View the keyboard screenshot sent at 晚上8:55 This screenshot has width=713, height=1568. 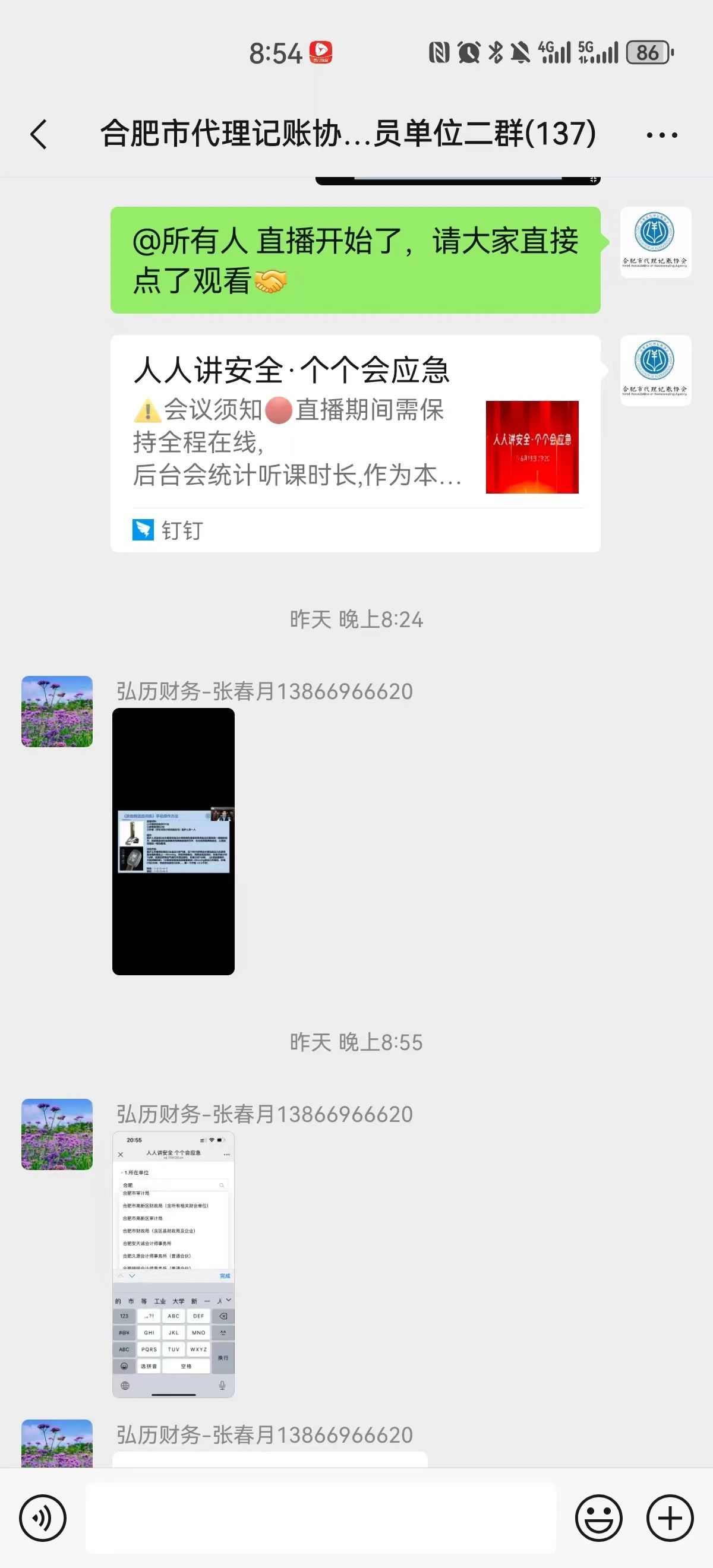(x=173, y=1265)
